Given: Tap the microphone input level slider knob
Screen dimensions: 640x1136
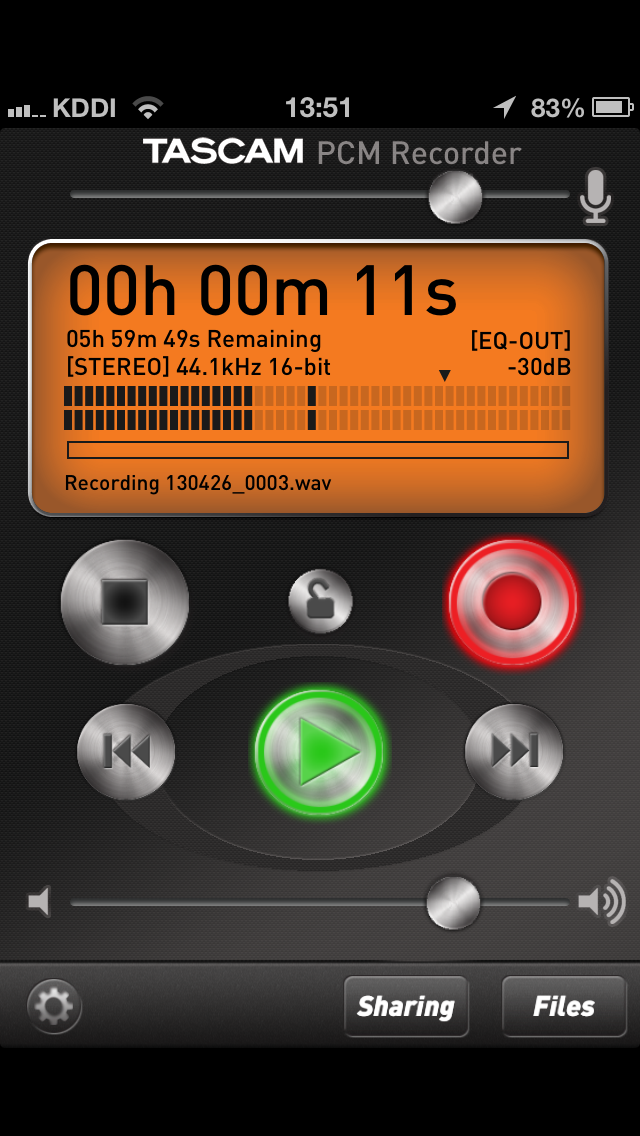Looking at the screenshot, I should pyautogui.click(x=455, y=196).
